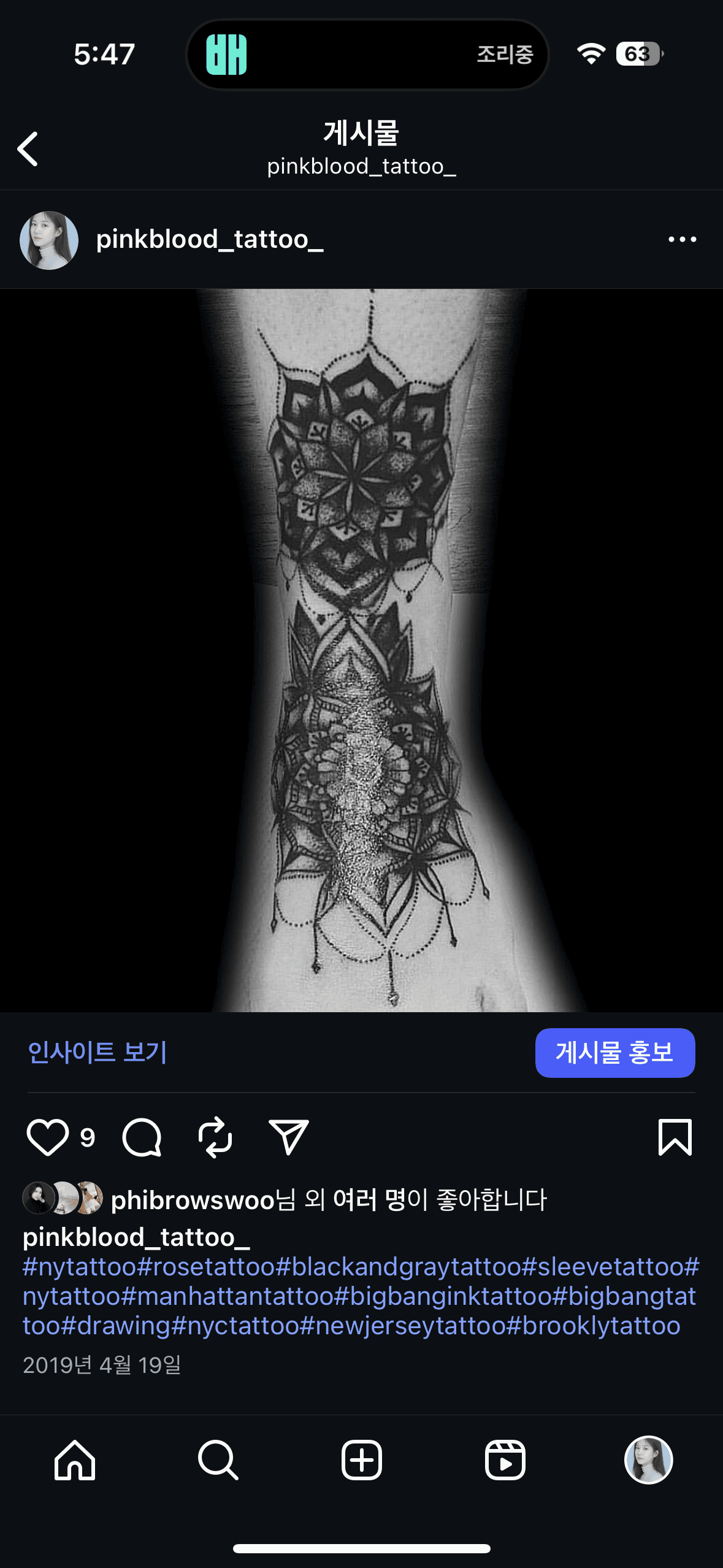The height and width of the screenshot is (1568, 723).
Task: Switch to the Reels tab
Action: [x=505, y=1460]
